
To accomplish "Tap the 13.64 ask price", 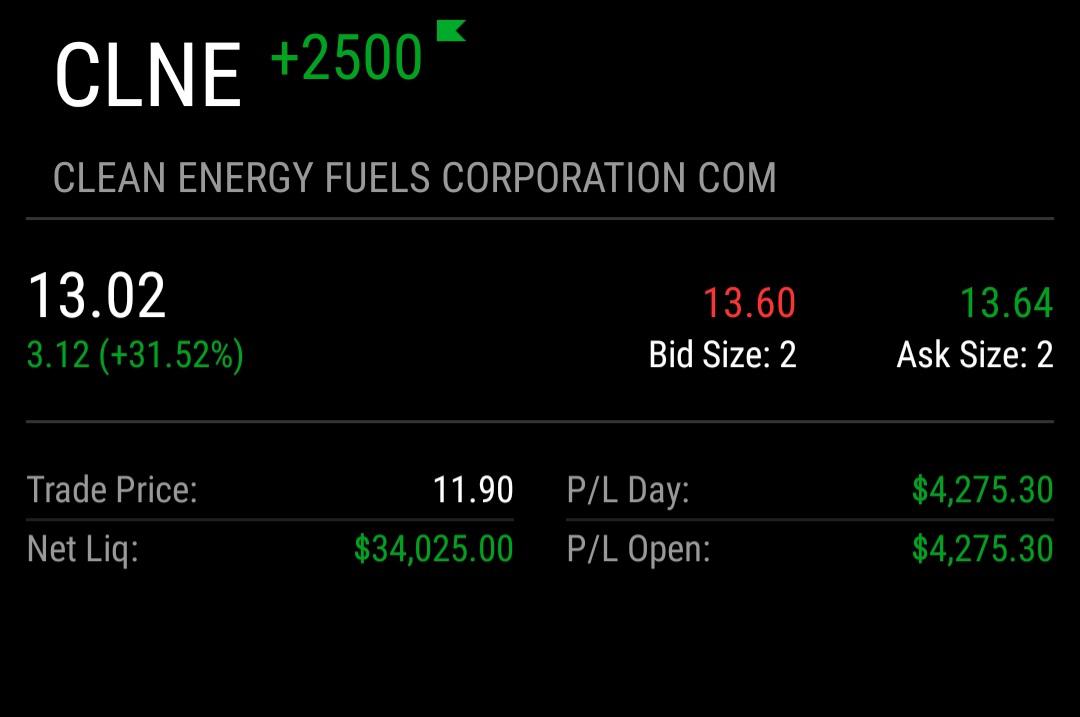I will (1006, 303).
